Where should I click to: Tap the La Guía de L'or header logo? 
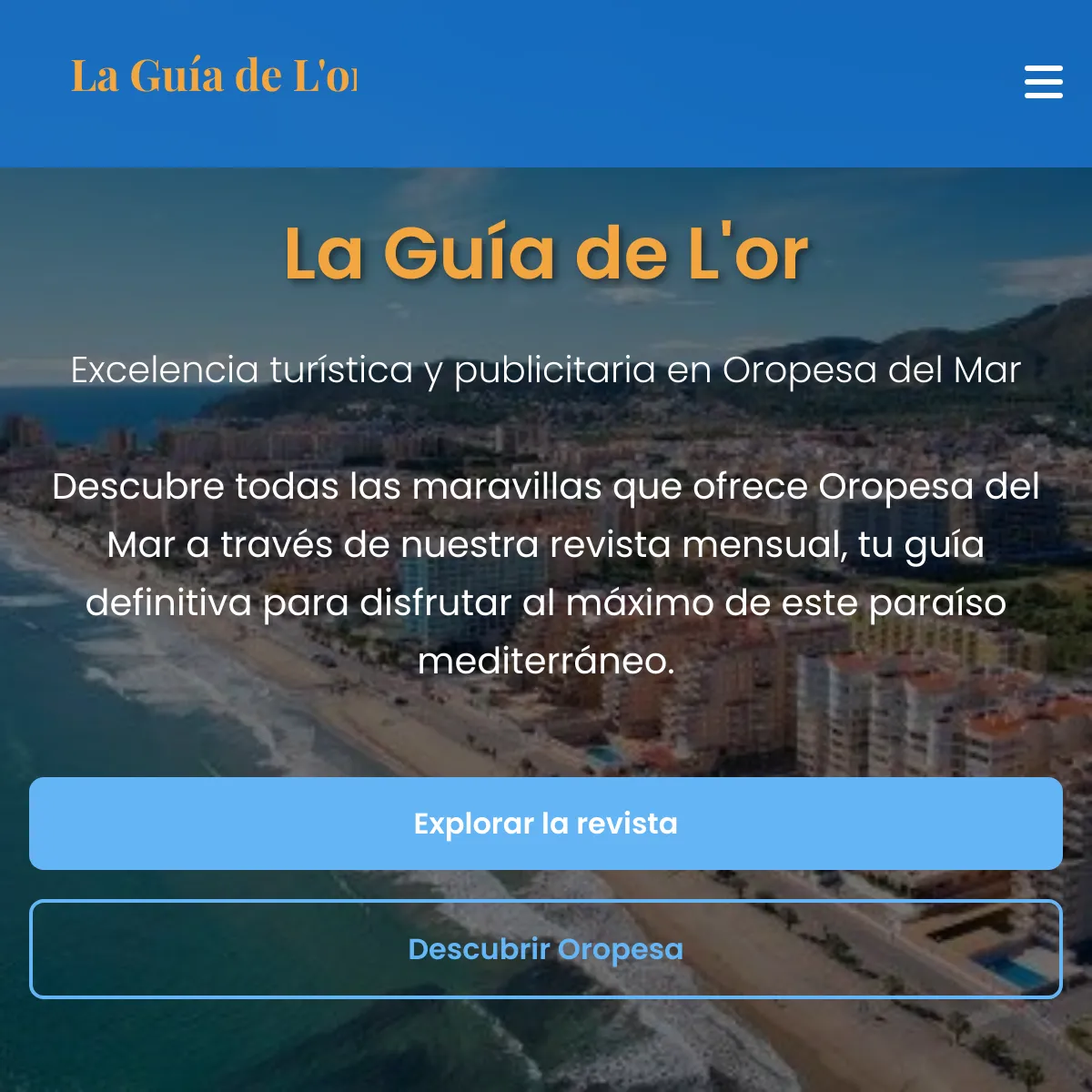click(214, 76)
